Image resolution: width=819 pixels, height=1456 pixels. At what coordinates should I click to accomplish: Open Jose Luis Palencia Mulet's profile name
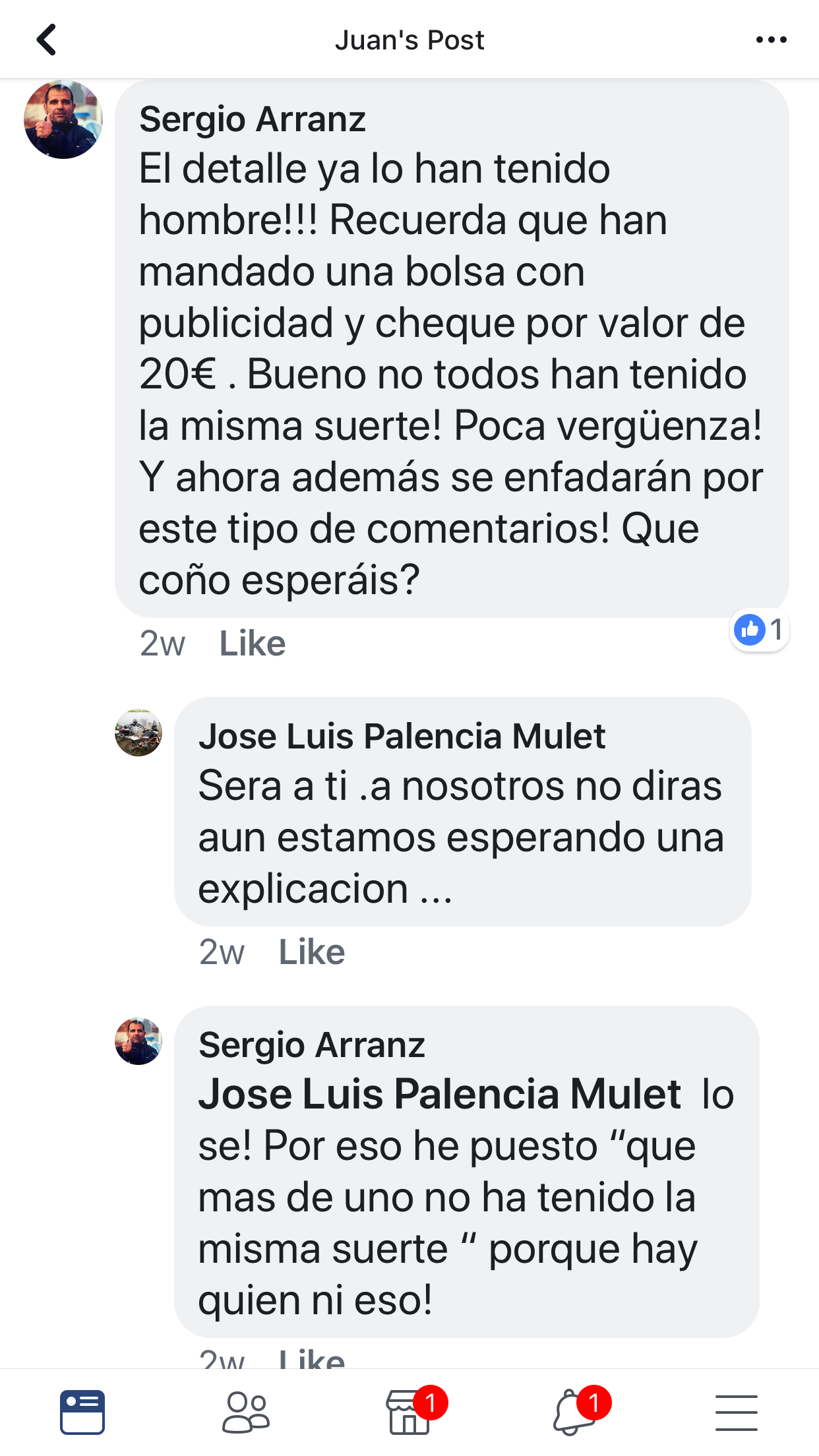click(x=402, y=736)
